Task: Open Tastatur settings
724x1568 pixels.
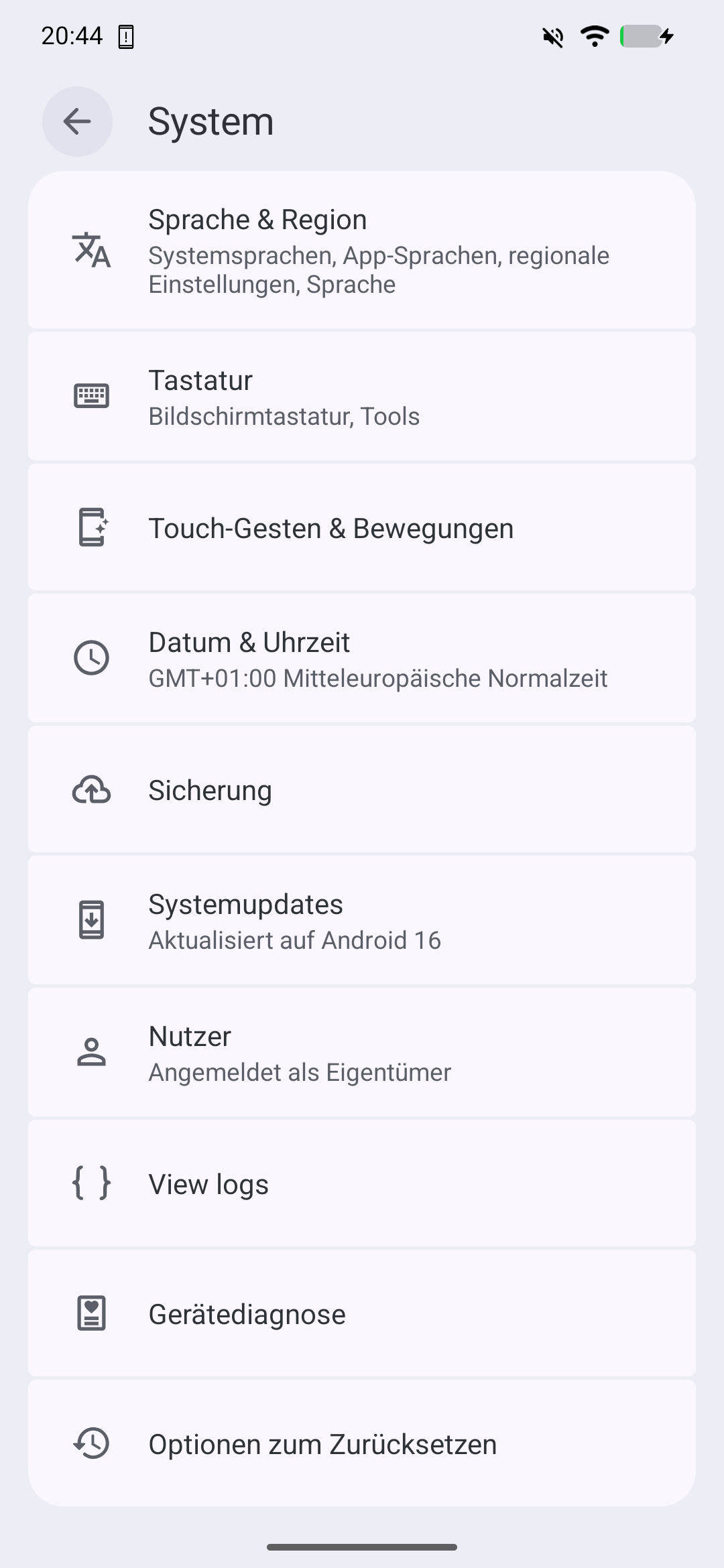Action: point(362,396)
